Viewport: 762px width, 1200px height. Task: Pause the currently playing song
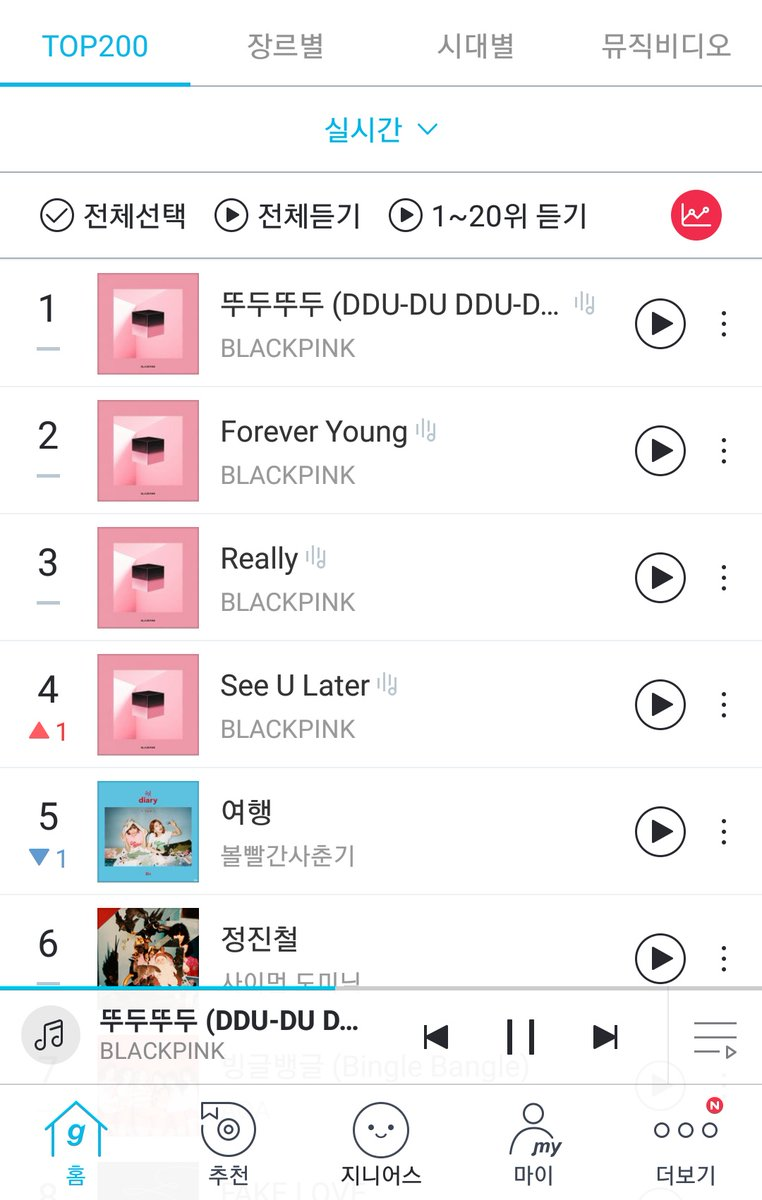pos(520,1037)
